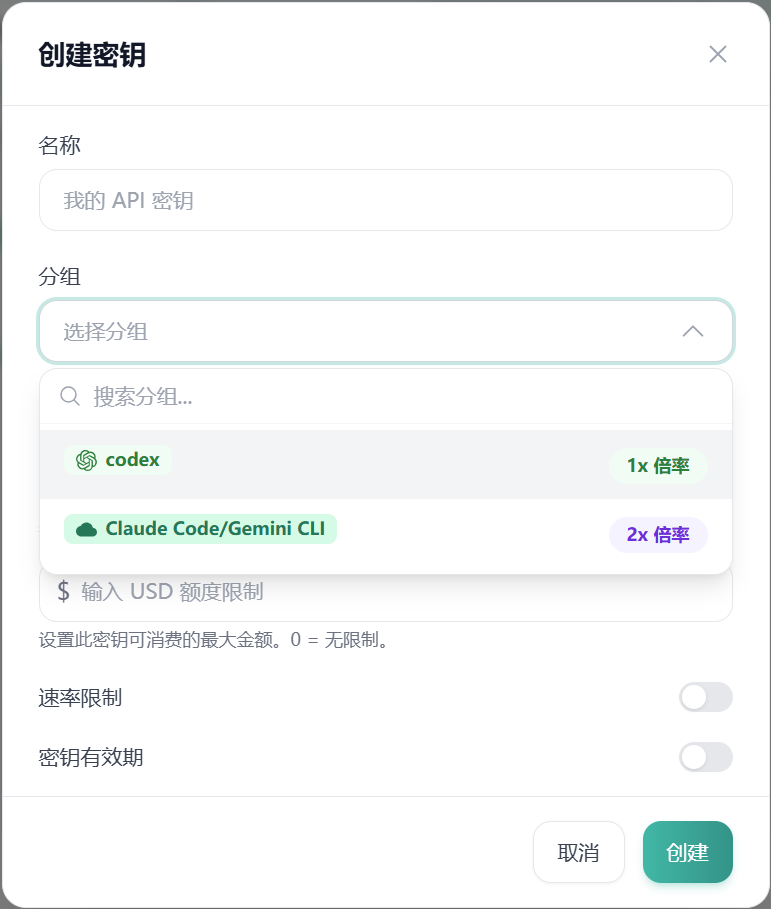Viewport: 771px width, 909px height.
Task: Click the 创建密钥 dialog title
Action: (x=79, y=55)
